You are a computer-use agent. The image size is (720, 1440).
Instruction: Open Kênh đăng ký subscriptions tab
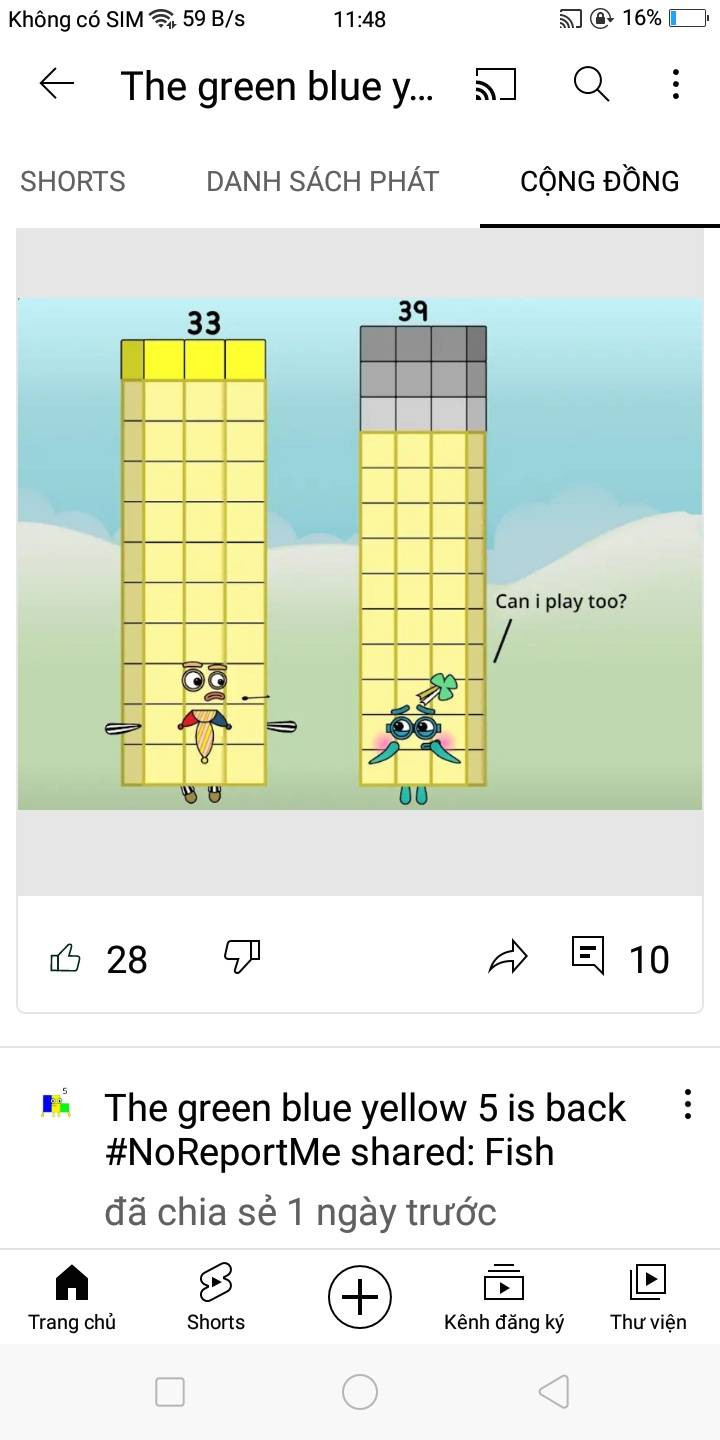pos(504,1297)
